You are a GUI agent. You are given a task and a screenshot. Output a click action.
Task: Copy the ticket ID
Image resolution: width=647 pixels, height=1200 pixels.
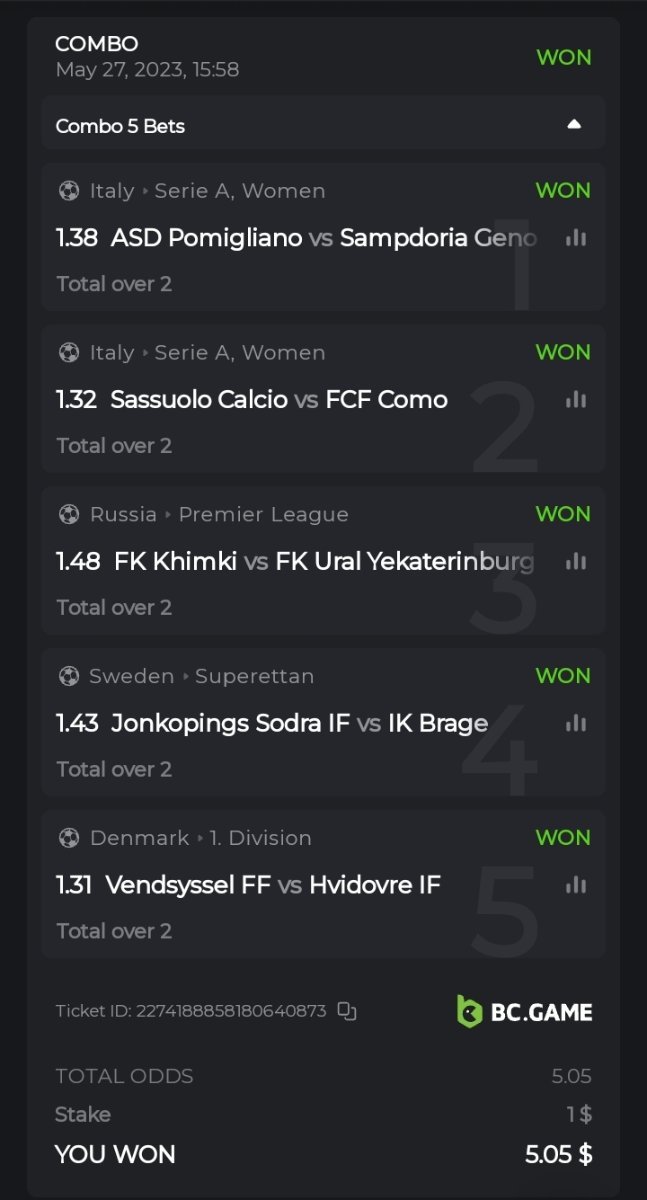[347, 1011]
